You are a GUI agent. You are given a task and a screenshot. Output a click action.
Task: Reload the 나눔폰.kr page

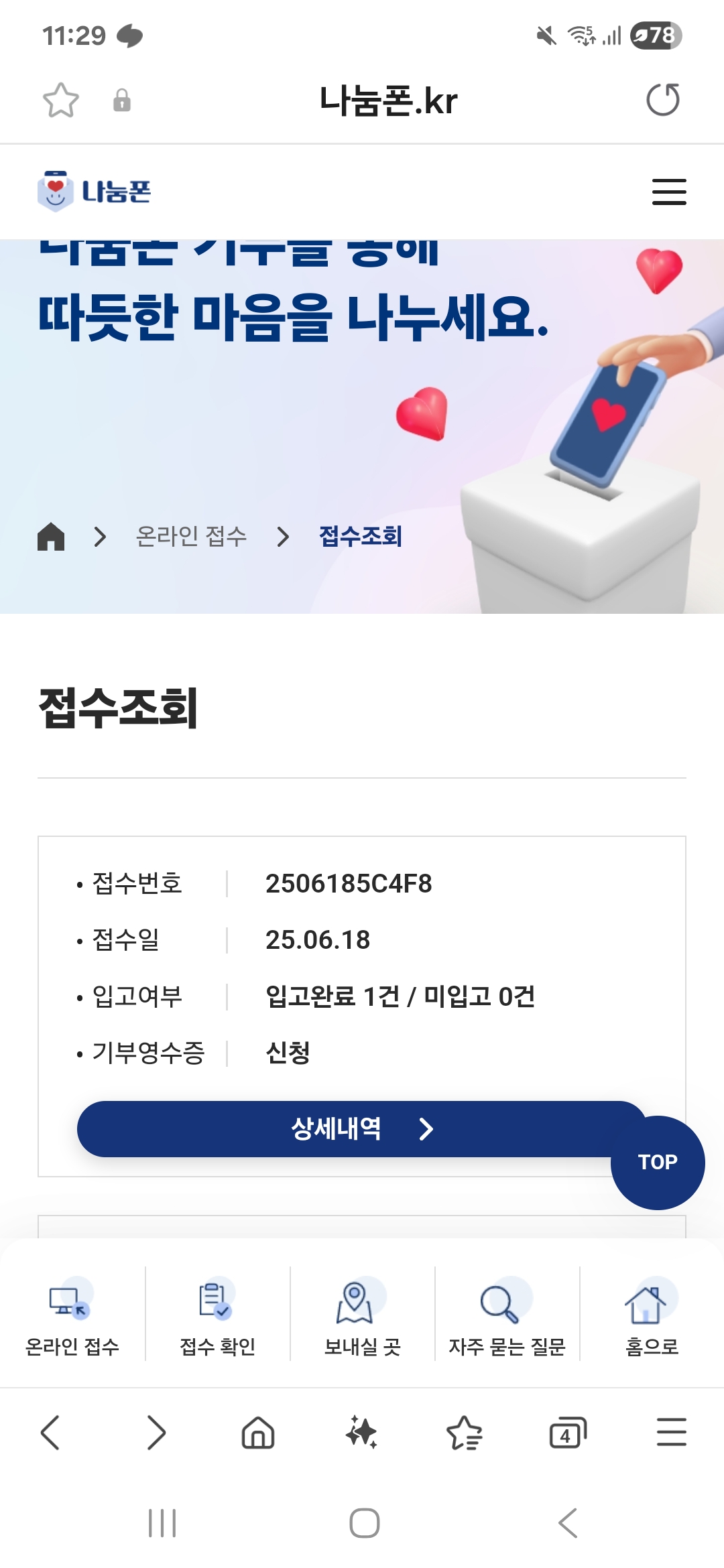pos(662,101)
